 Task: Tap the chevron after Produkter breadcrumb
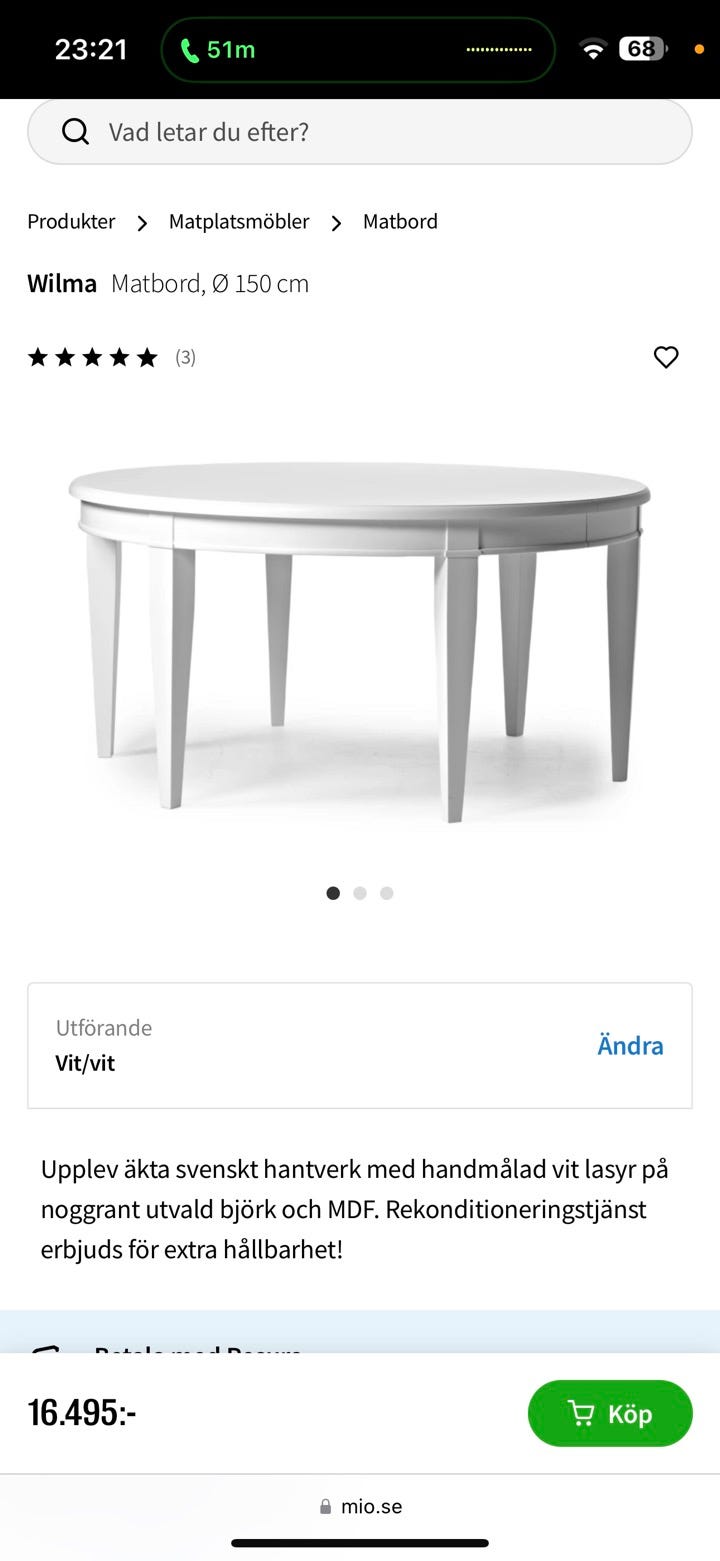pyautogui.click(x=143, y=222)
